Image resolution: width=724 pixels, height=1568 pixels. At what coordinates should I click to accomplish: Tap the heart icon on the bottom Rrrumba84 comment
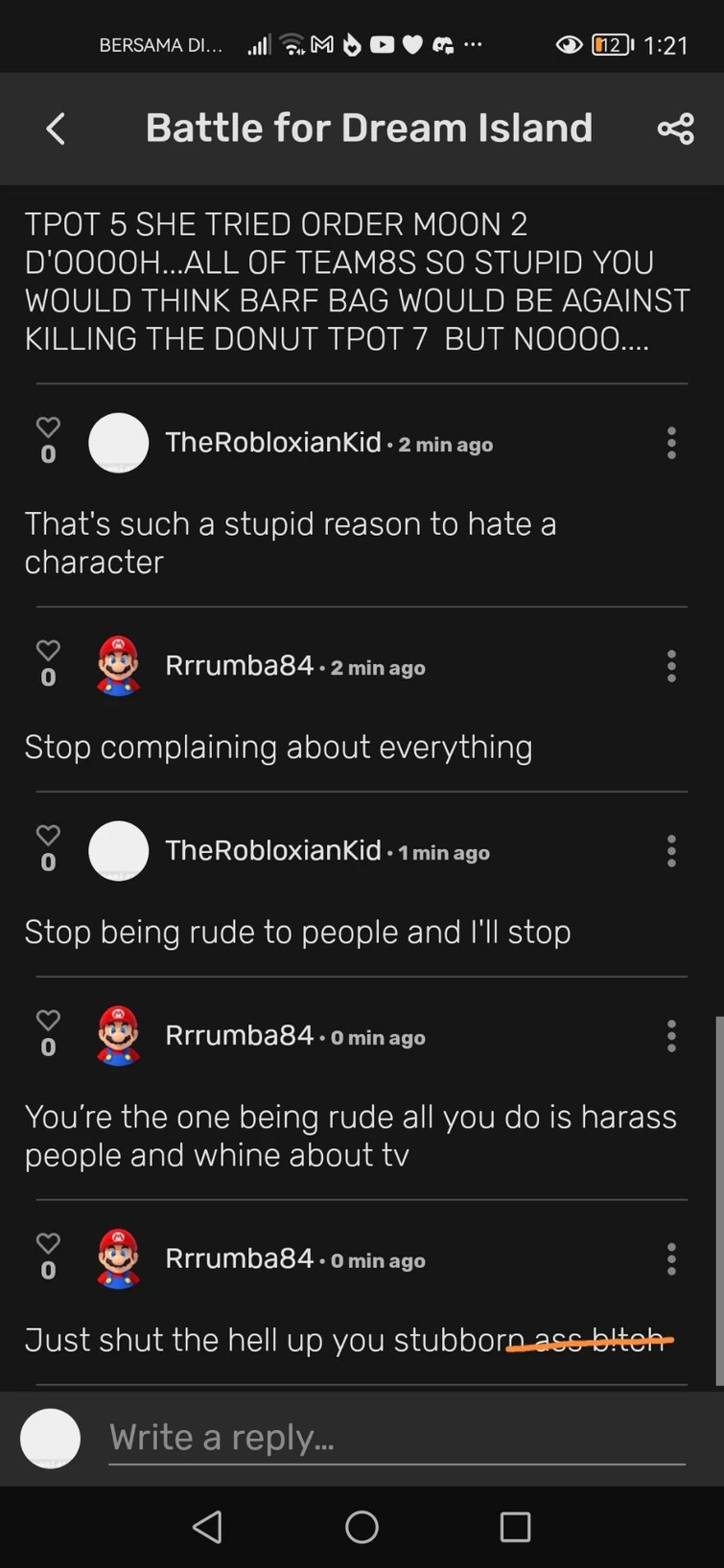tap(47, 1244)
